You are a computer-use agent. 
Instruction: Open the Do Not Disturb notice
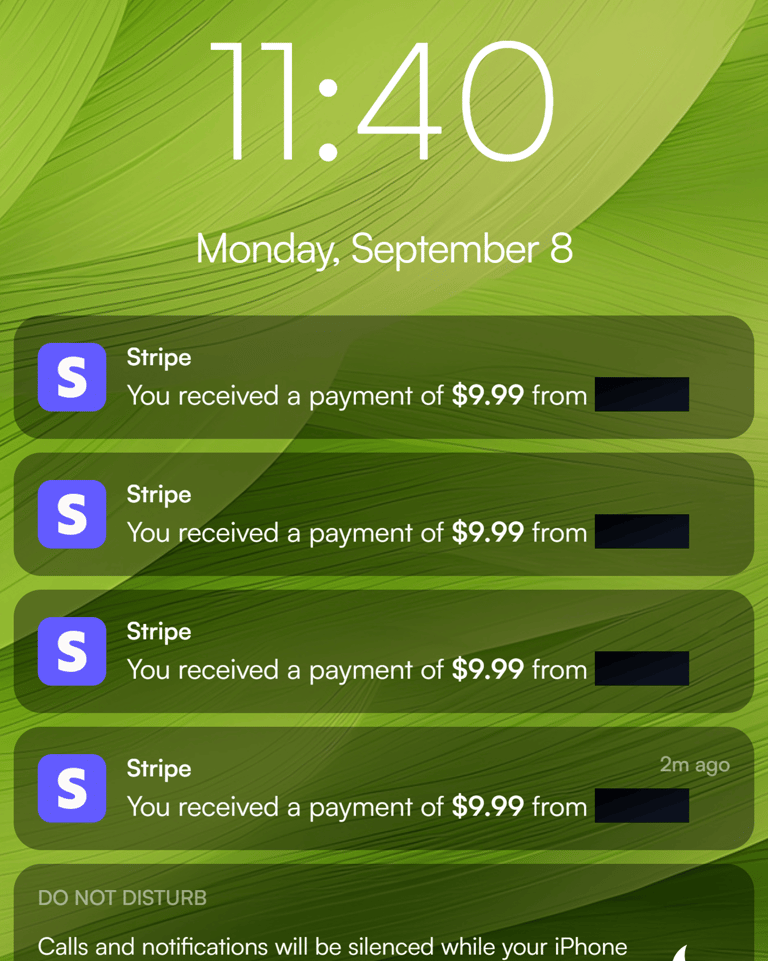(x=384, y=913)
